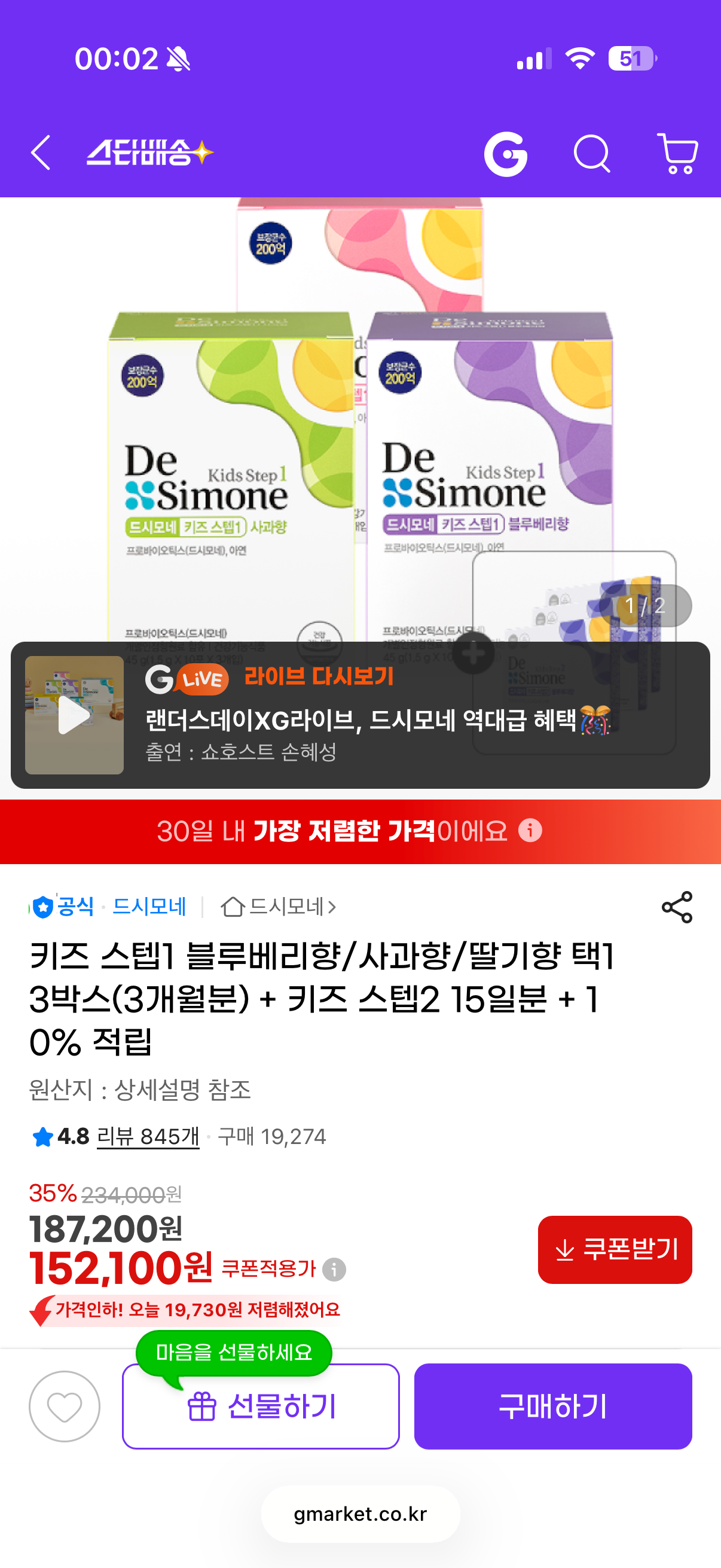Tap the 스타배송 header banner

(149, 153)
